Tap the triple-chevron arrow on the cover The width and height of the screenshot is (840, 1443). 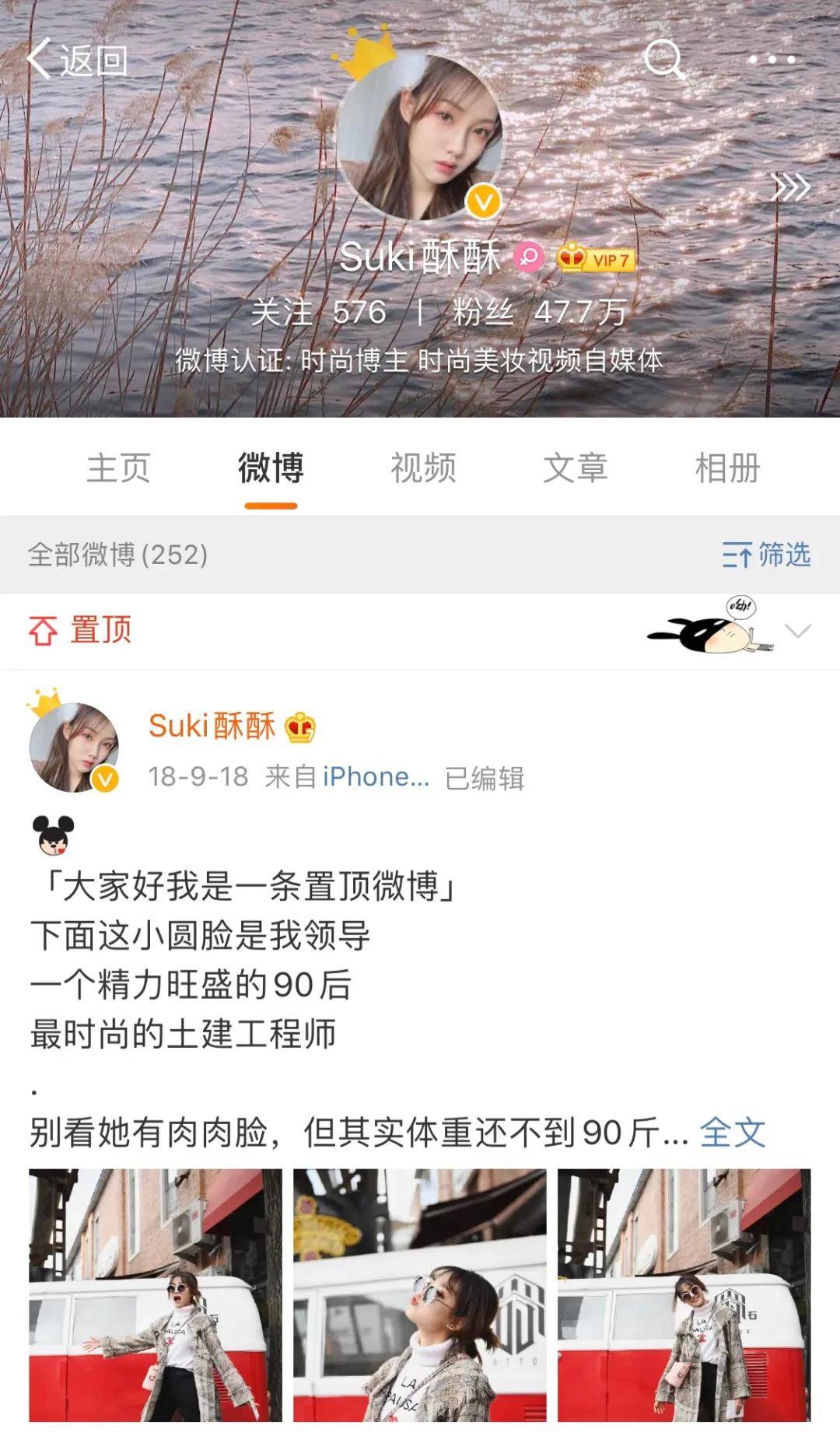790,187
